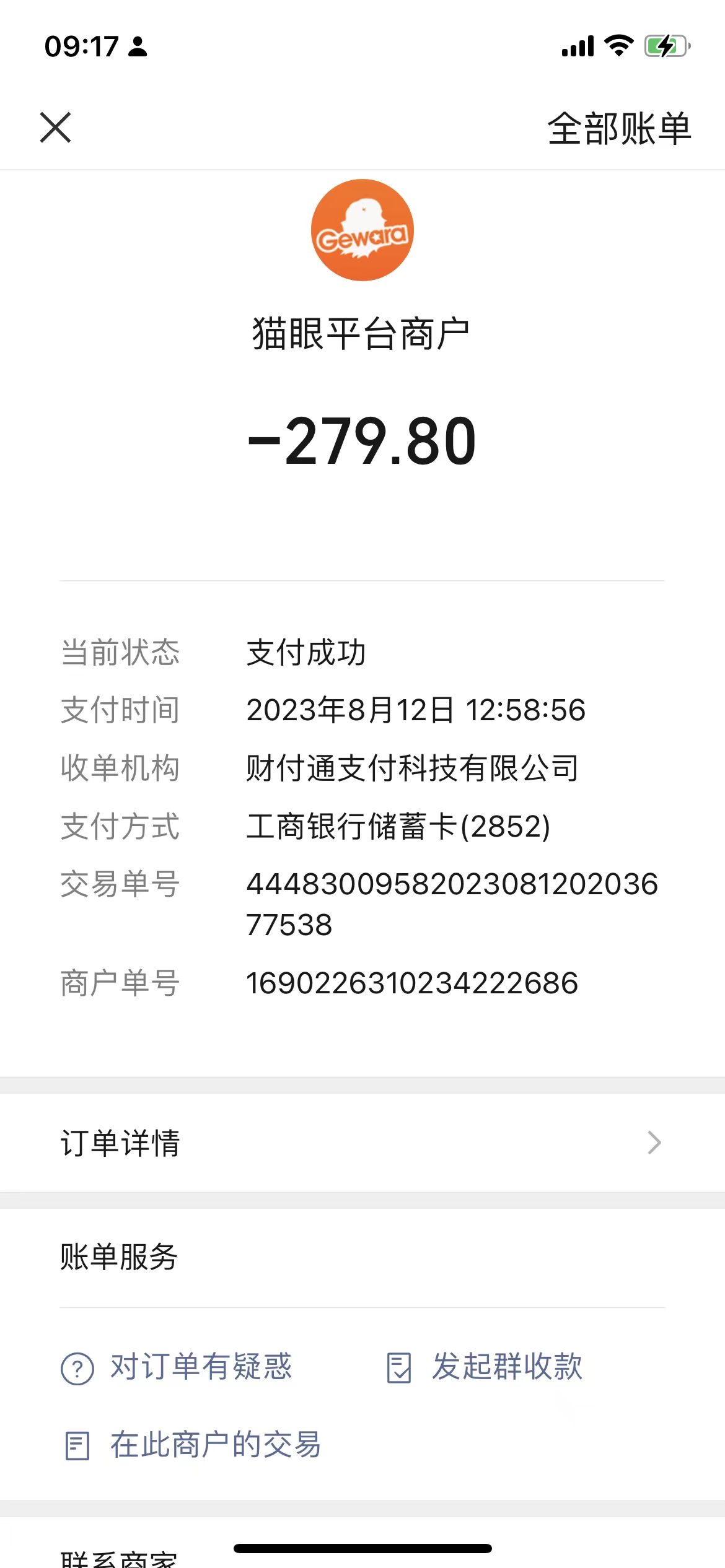Screen dimensions: 725x1568
Task: Start a group collection via 发起群收款
Action: (485, 1367)
